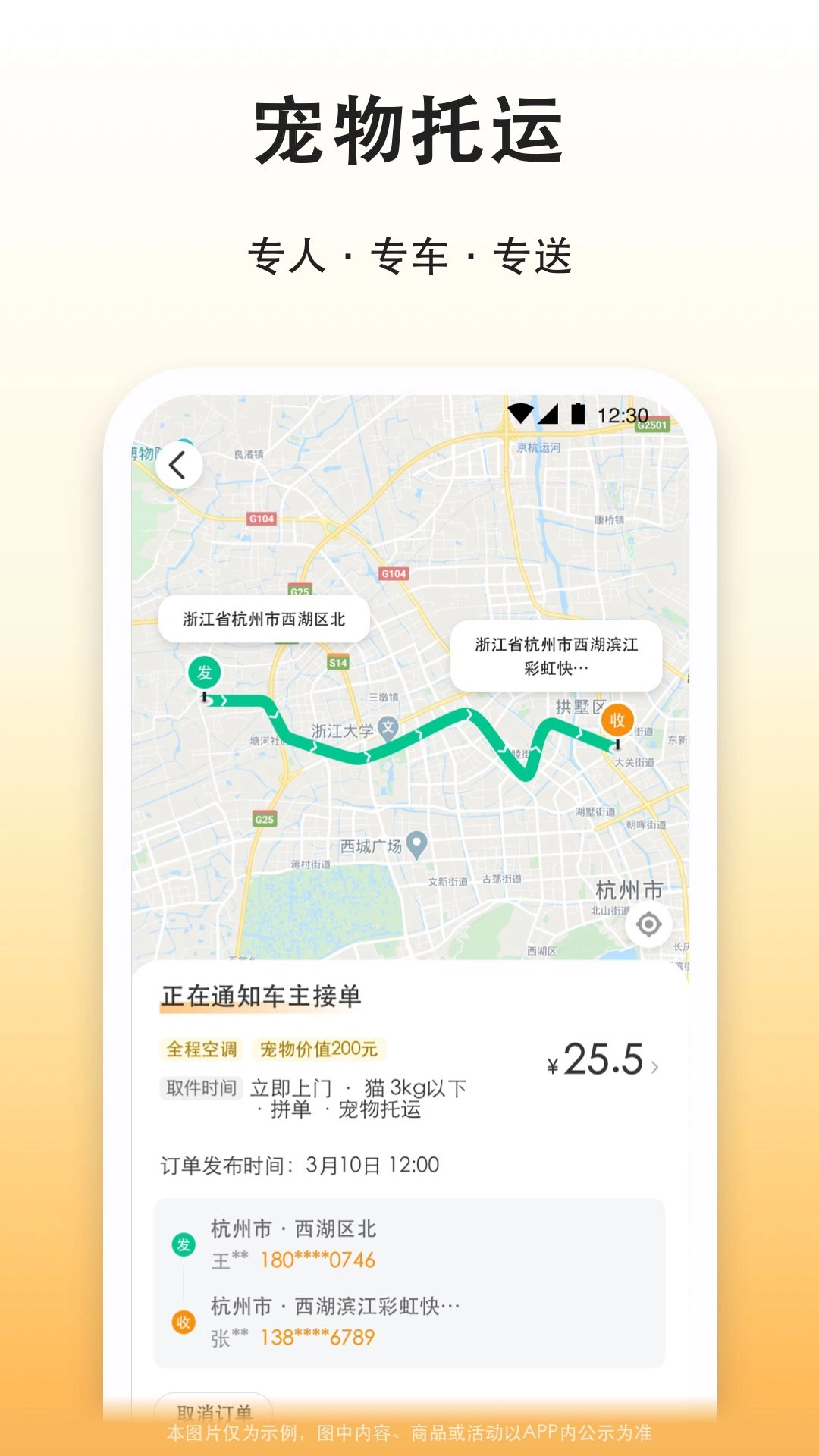
Task: Click the 收 receiver icon in order details
Action: (182, 1323)
